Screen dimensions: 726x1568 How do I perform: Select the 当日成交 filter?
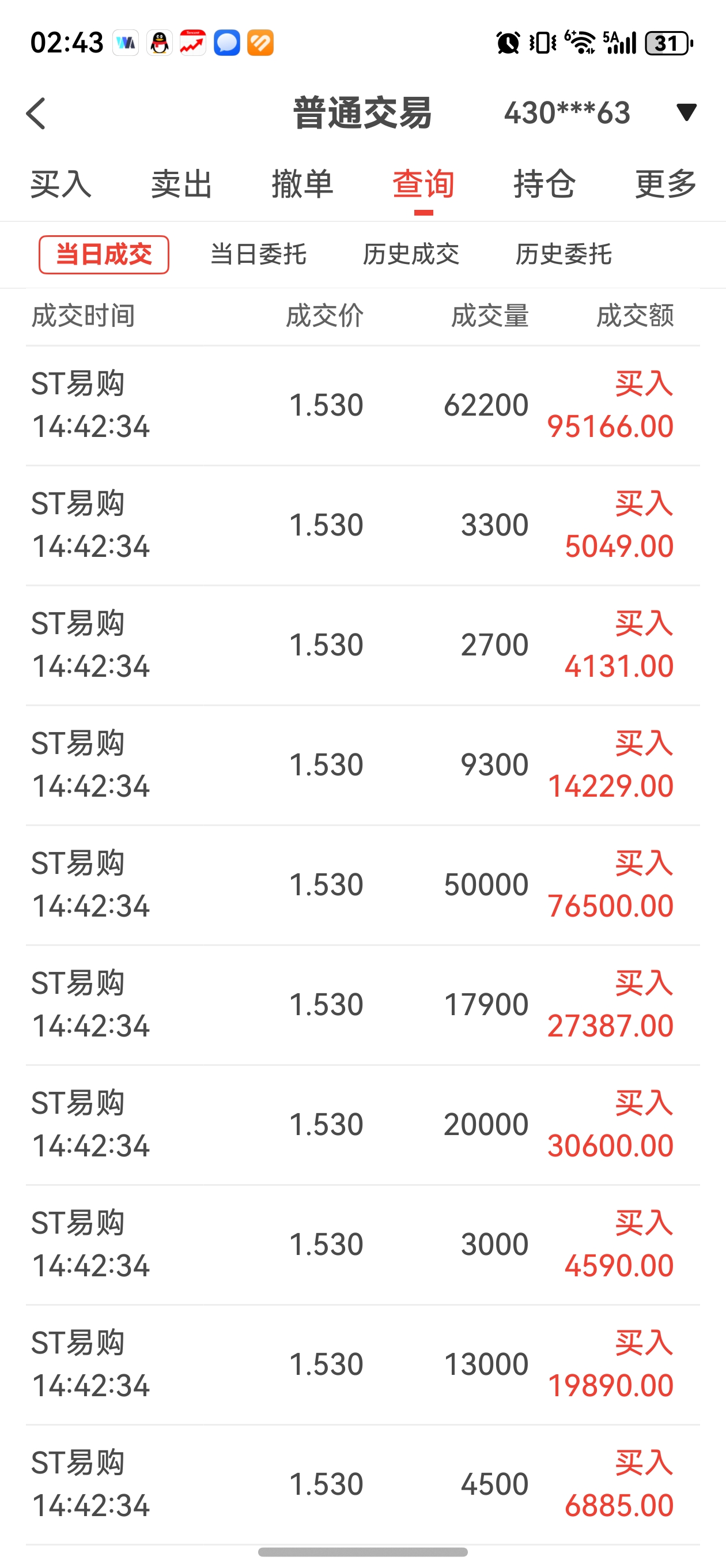tap(104, 254)
